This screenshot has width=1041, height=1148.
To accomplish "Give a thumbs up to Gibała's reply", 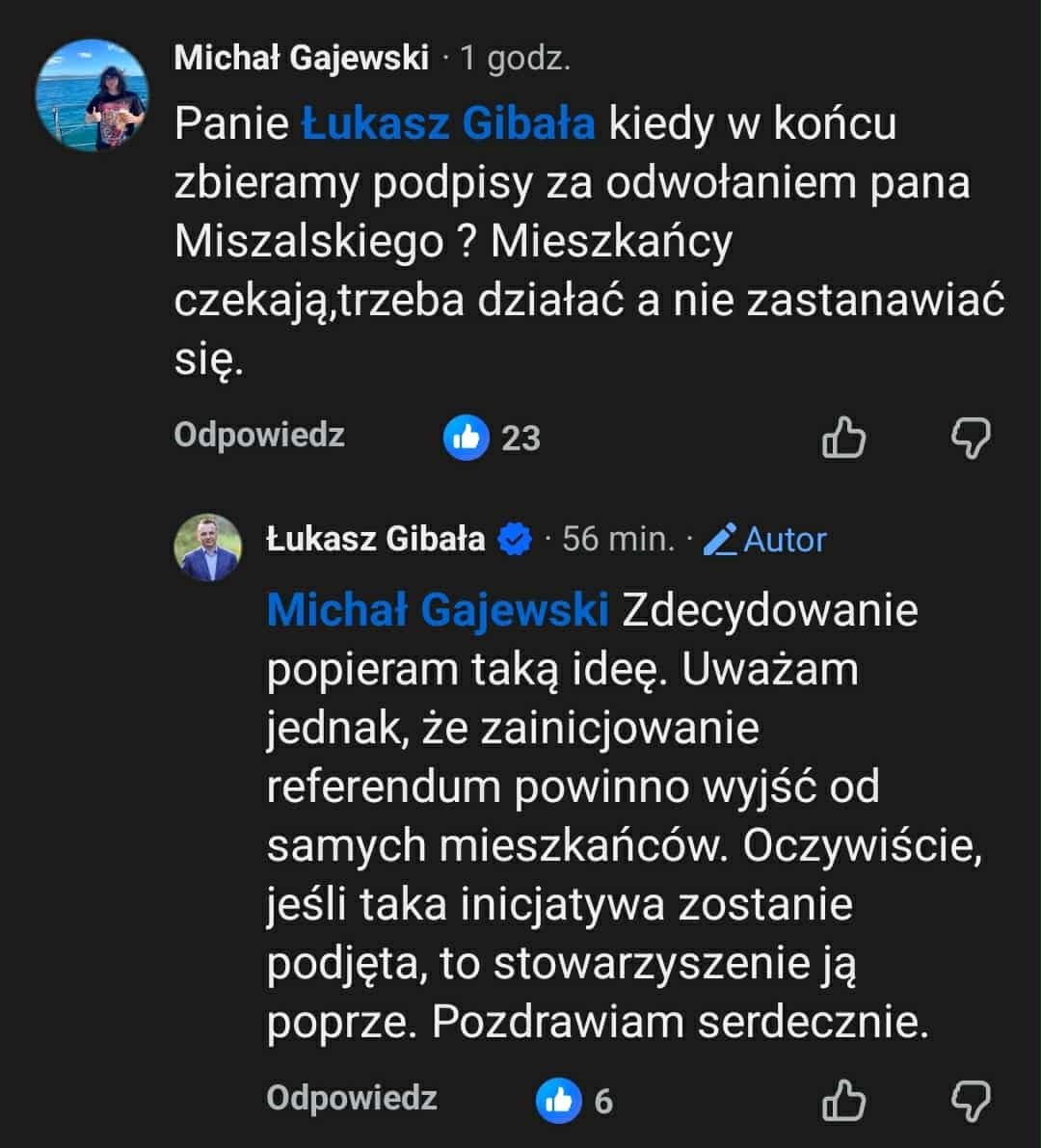I will [843, 1101].
